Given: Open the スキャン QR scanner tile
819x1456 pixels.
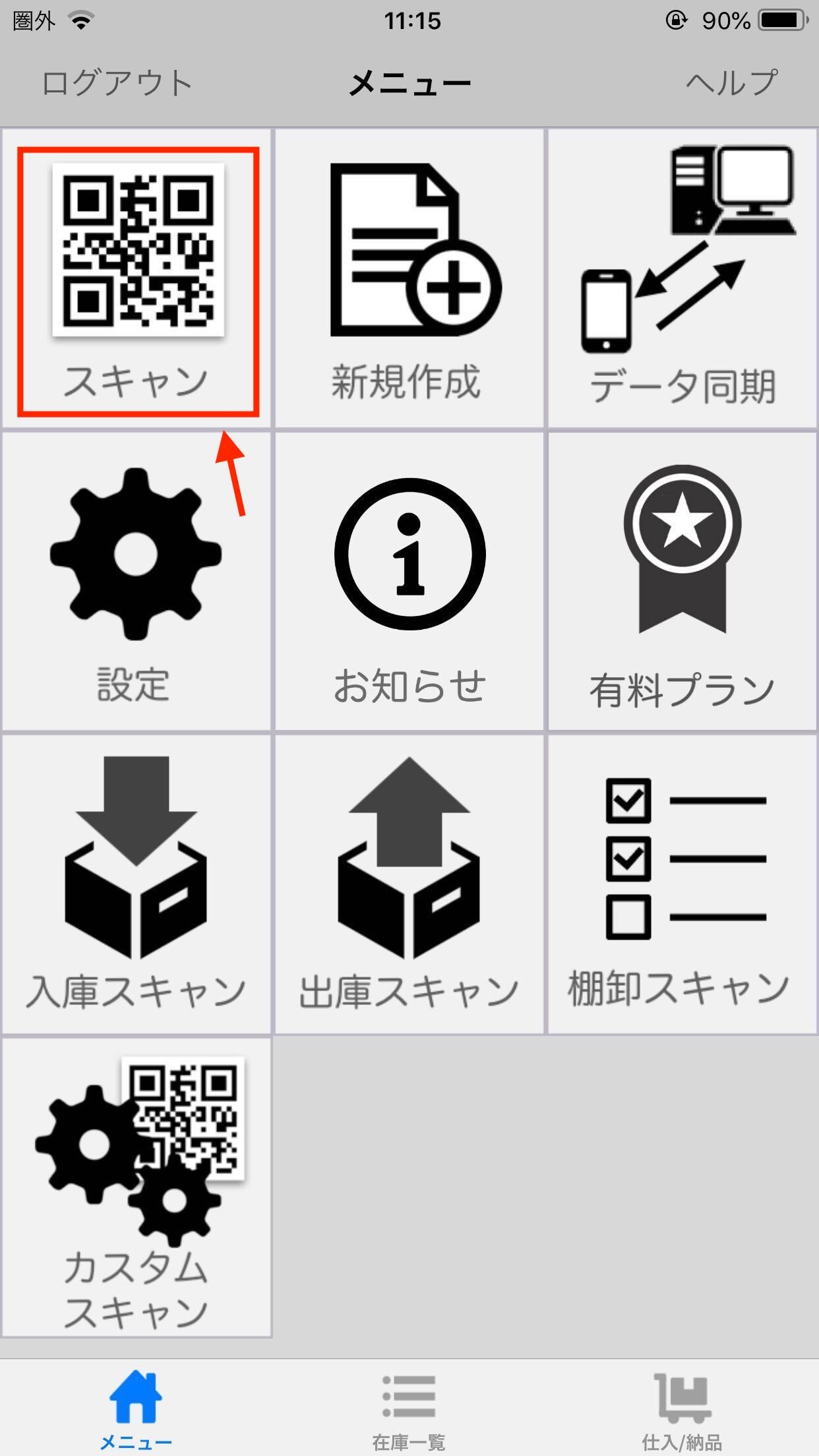Looking at the screenshot, I should tap(136, 278).
